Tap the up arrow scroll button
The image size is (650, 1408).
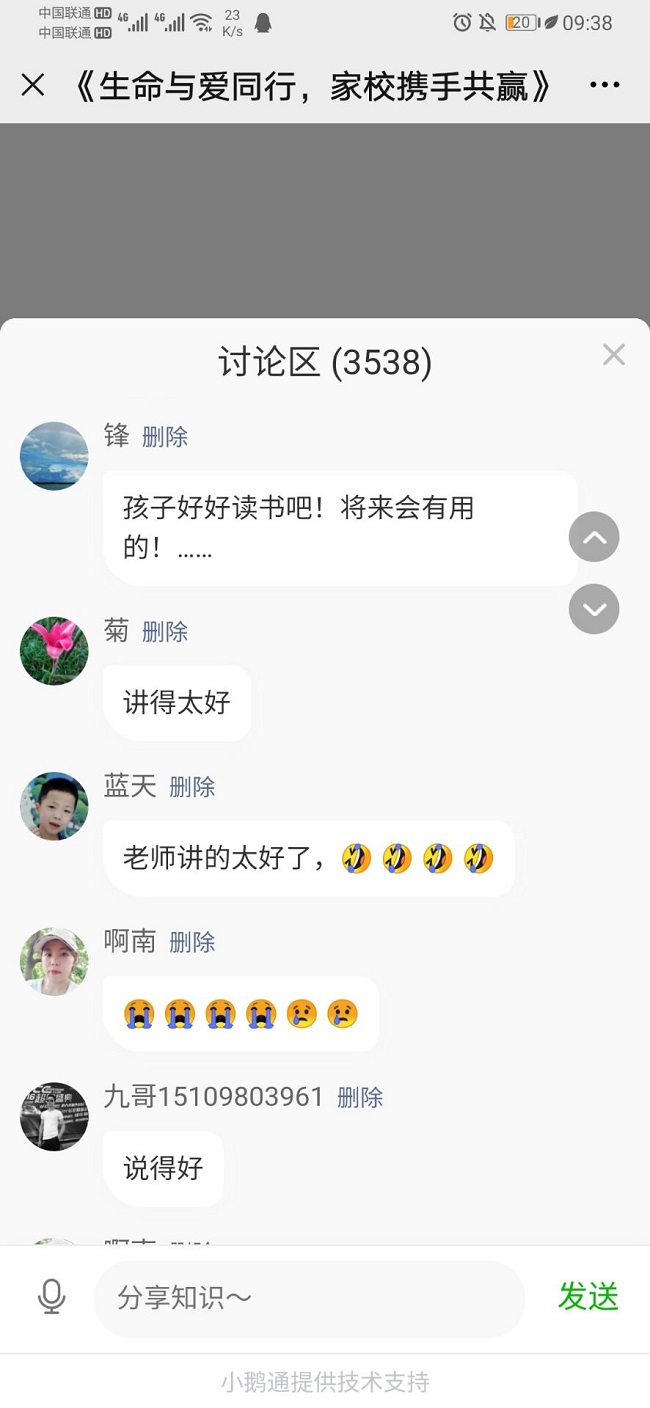coord(594,538)
